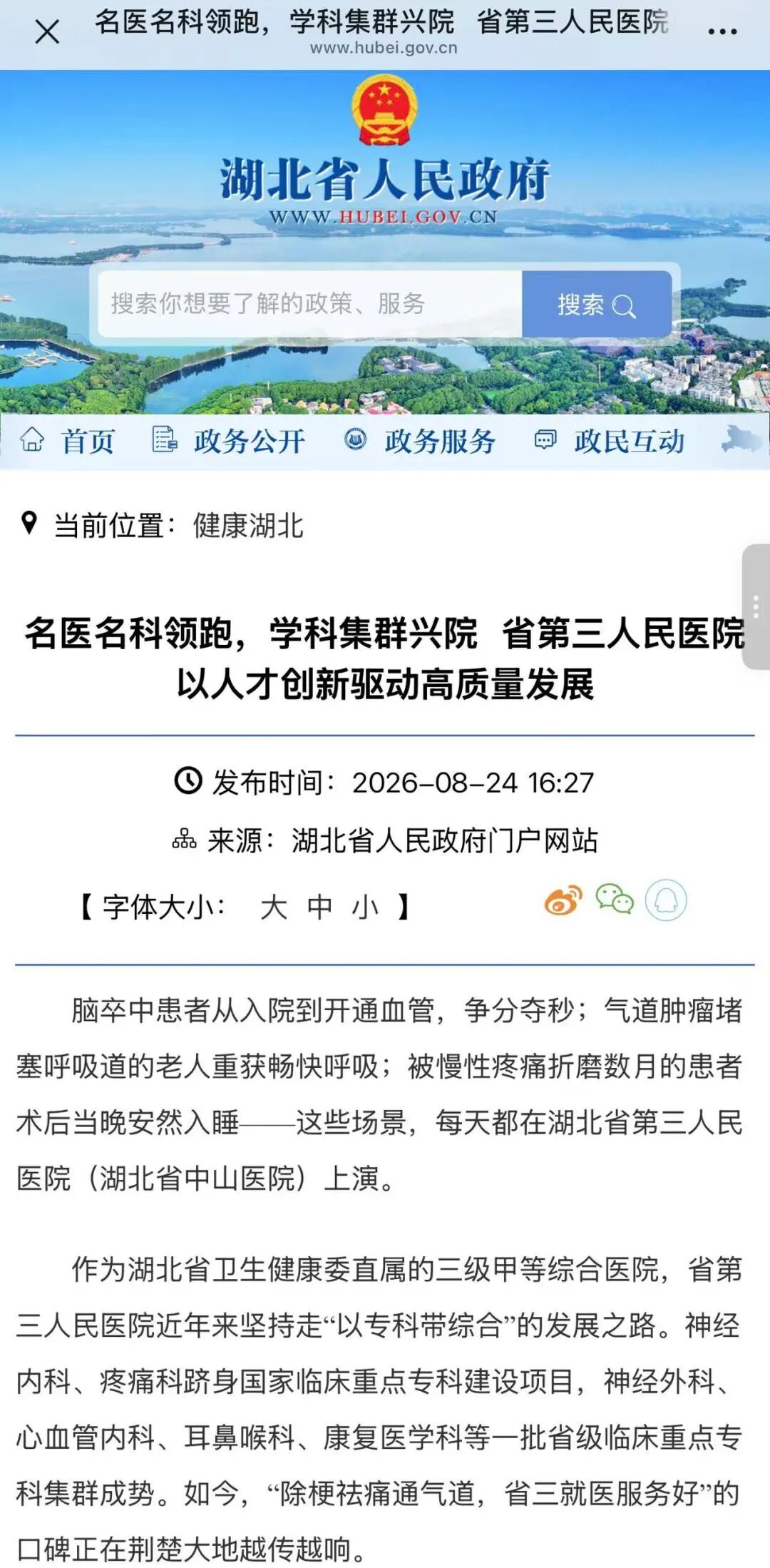This screenshot has width=770, height=1568.
Task: Open the 政务公开 section
Action: (x=229, y=441)
